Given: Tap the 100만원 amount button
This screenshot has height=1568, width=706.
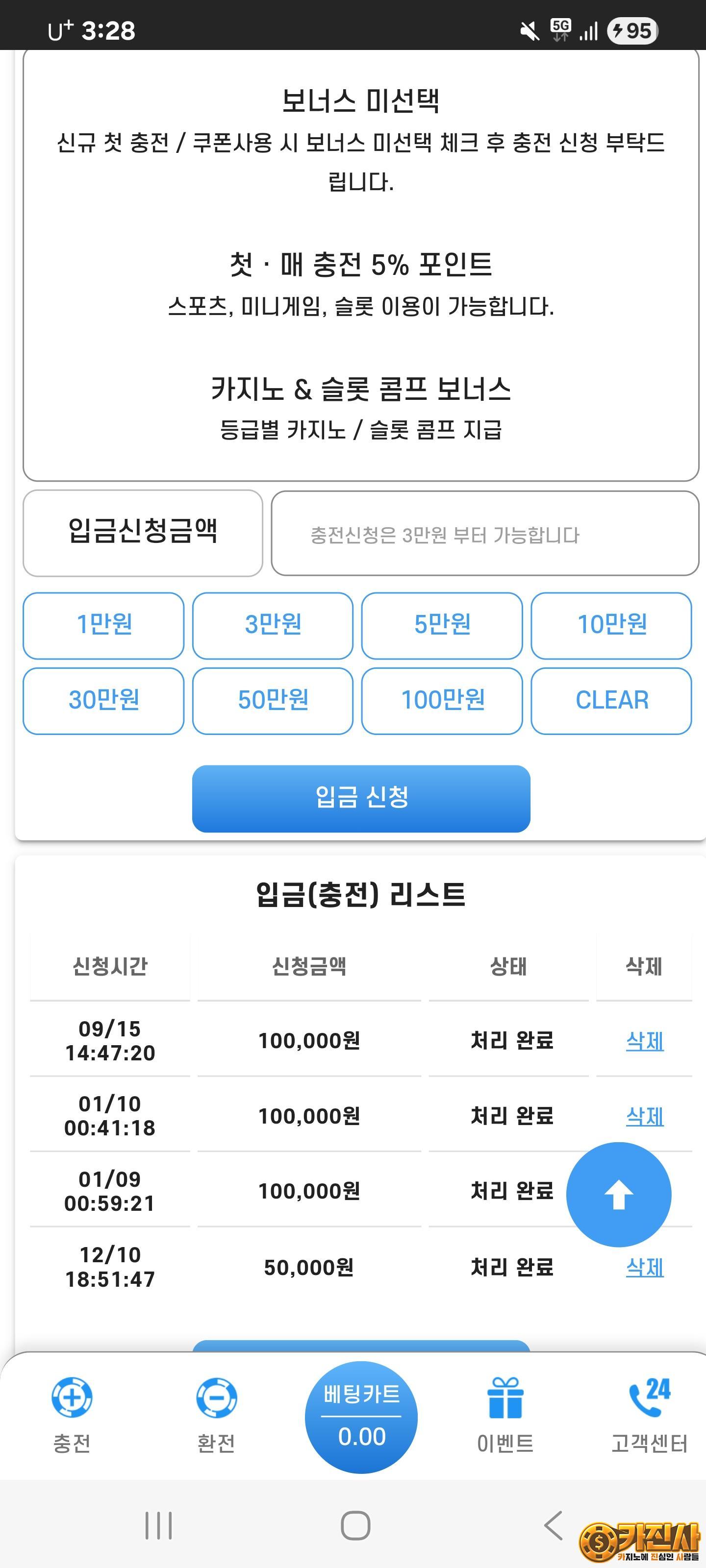Looking at the screenshot, I should coord(442,701).
